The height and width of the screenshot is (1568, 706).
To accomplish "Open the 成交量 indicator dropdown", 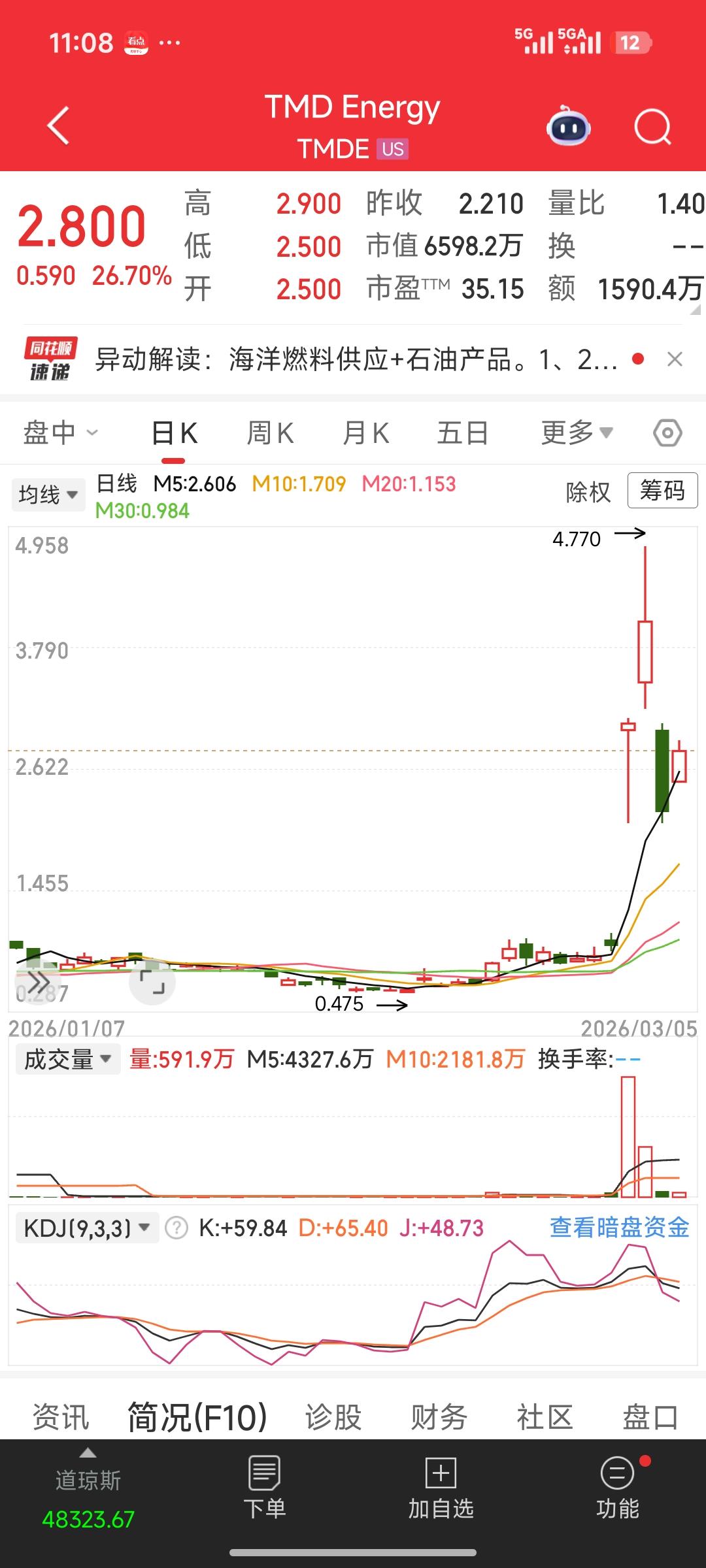I will [67, 1058].
